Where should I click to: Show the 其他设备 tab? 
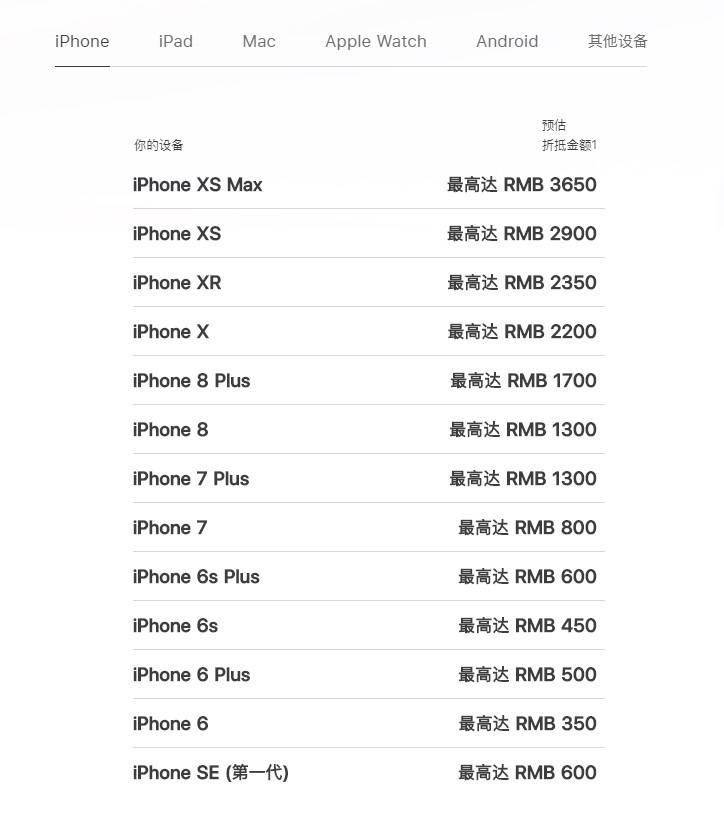(x=617, y=41)
